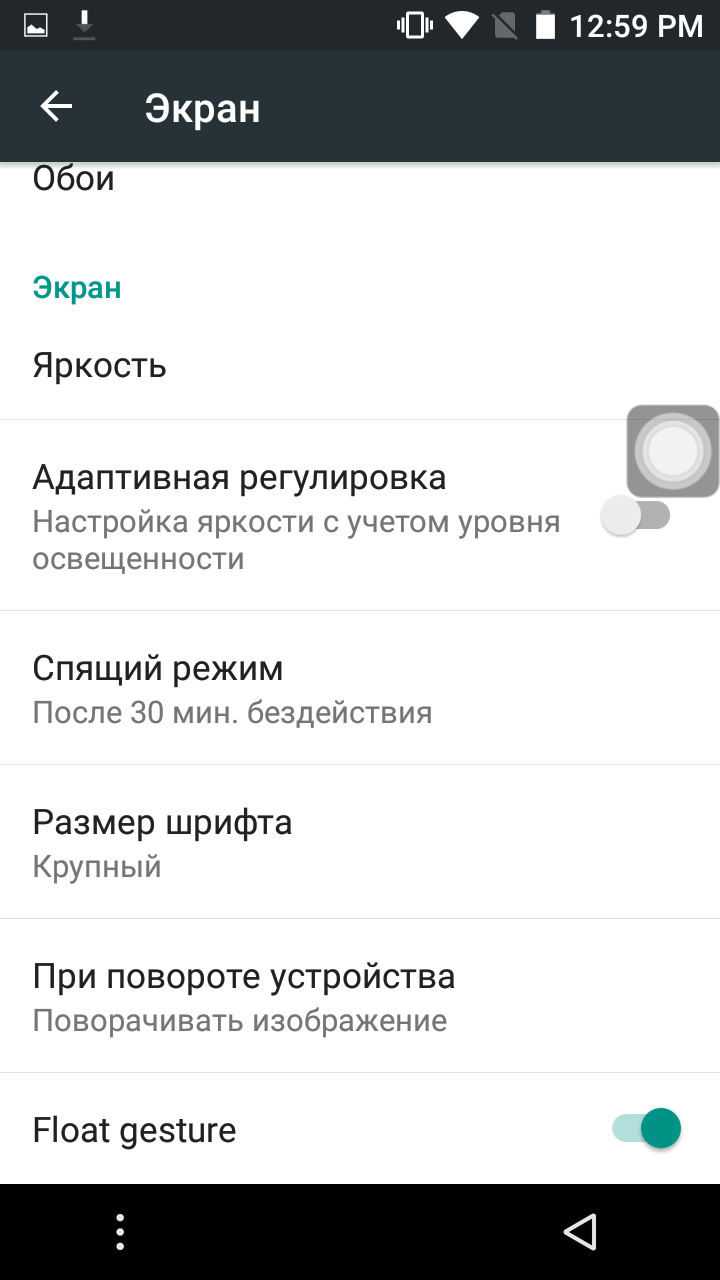Screen dimensions: 720x1280
Task: Go back using the top arrow
Action: 56,107
